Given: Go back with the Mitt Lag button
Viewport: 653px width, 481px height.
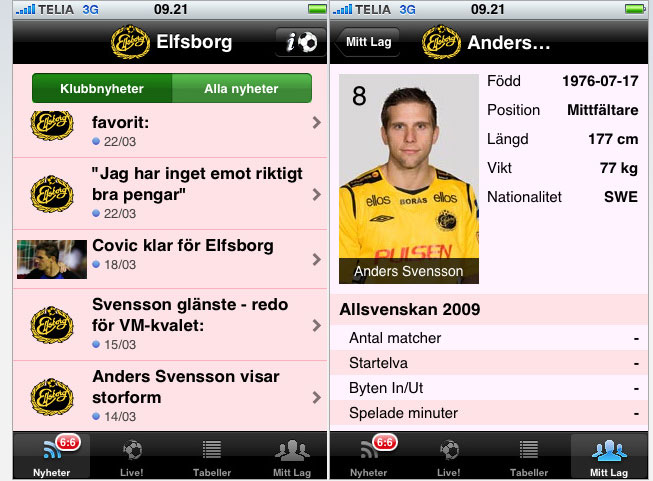Looking at the screenshot, I should (370, 43).
